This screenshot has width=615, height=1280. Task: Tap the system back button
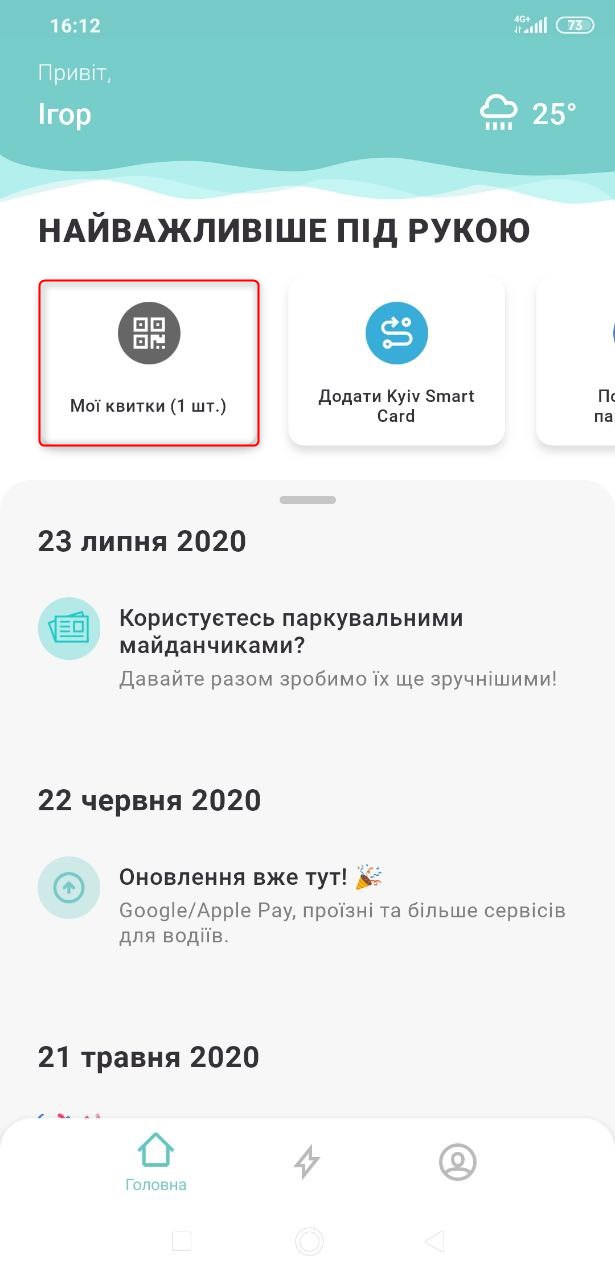pyautogui.click(x=434, y=1242)
